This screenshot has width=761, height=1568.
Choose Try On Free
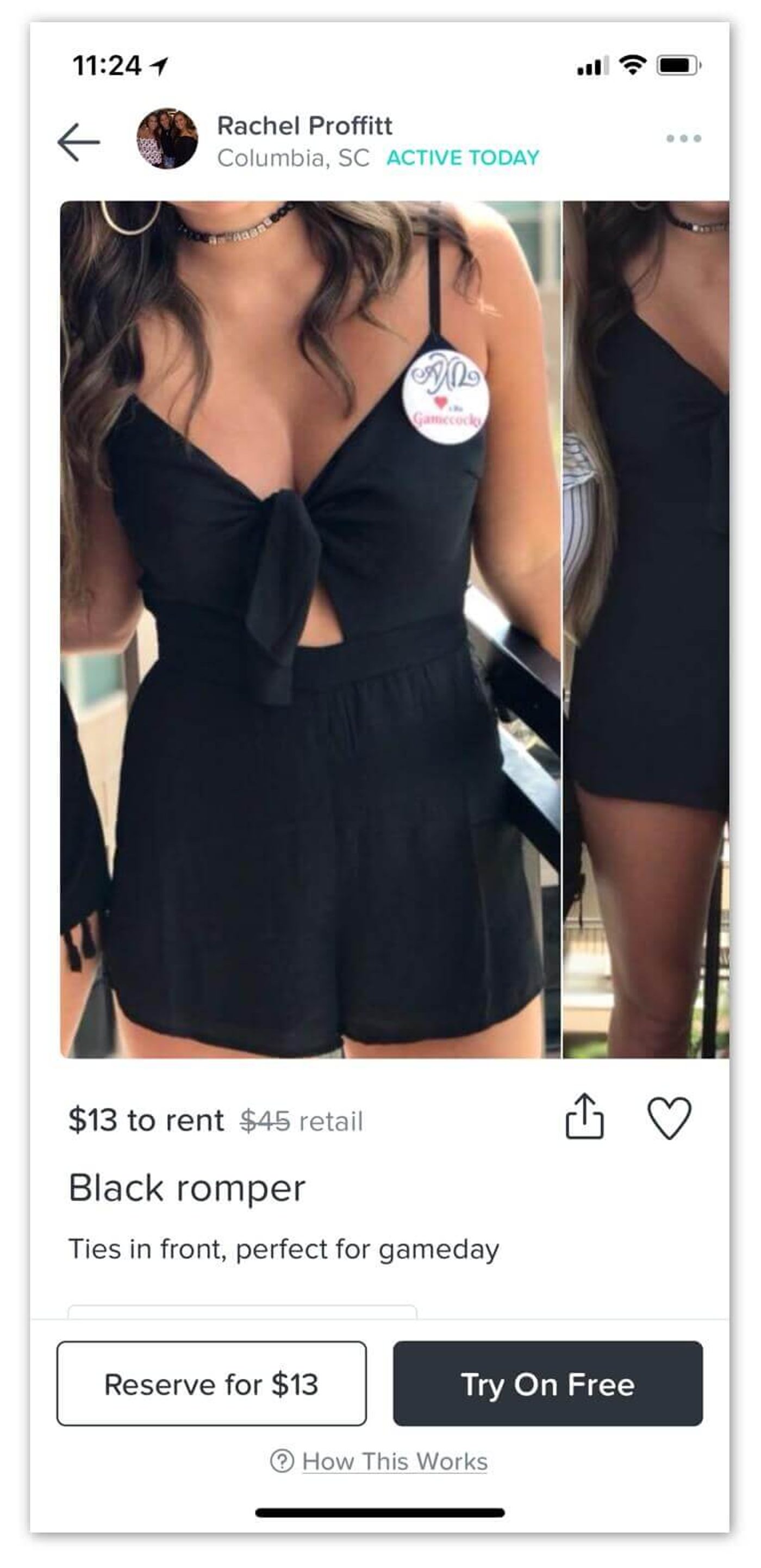pyautogui.click(x=548, y=1384)
